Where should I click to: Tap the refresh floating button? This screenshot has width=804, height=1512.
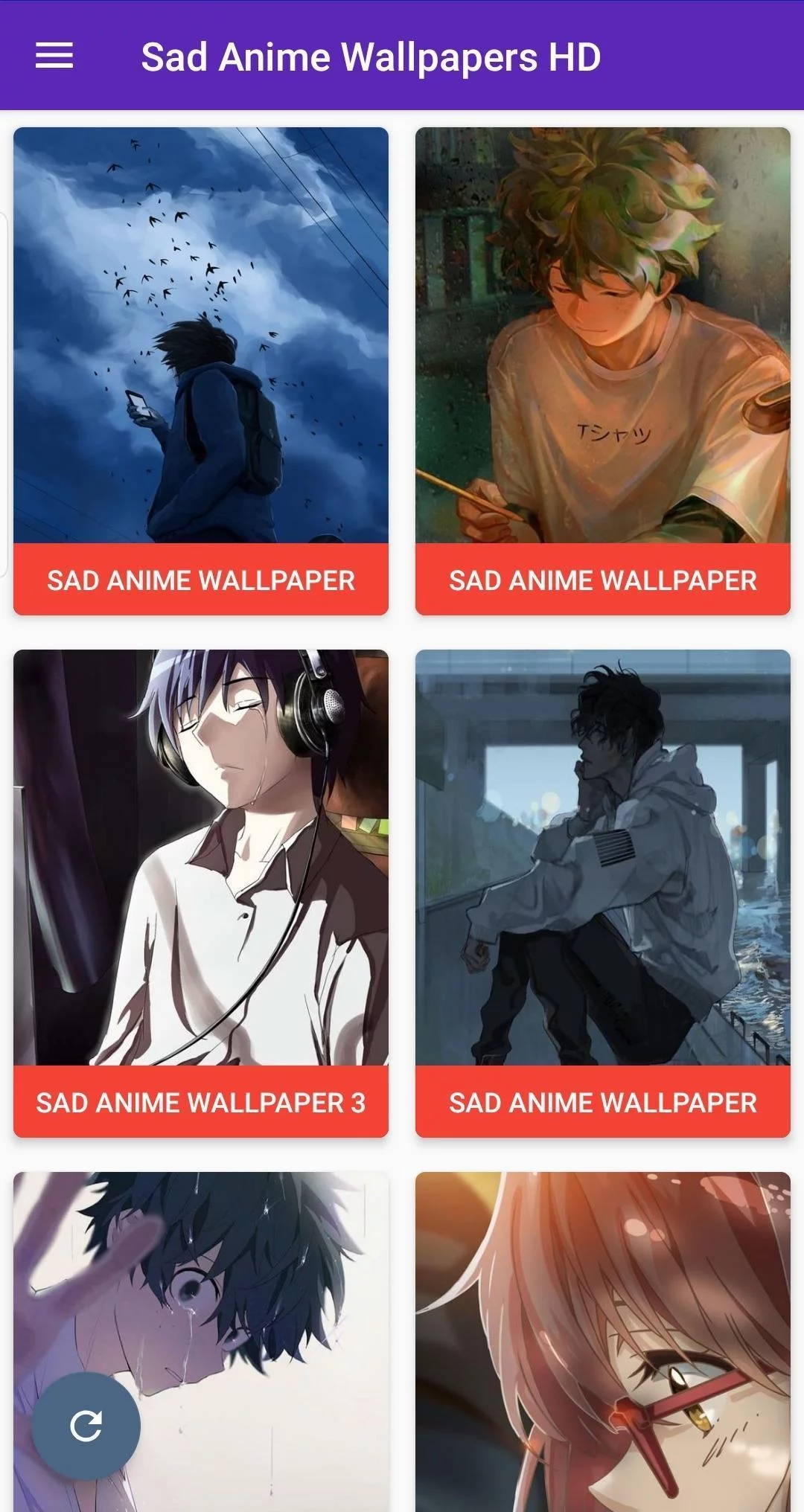[x=86, y=1425]
